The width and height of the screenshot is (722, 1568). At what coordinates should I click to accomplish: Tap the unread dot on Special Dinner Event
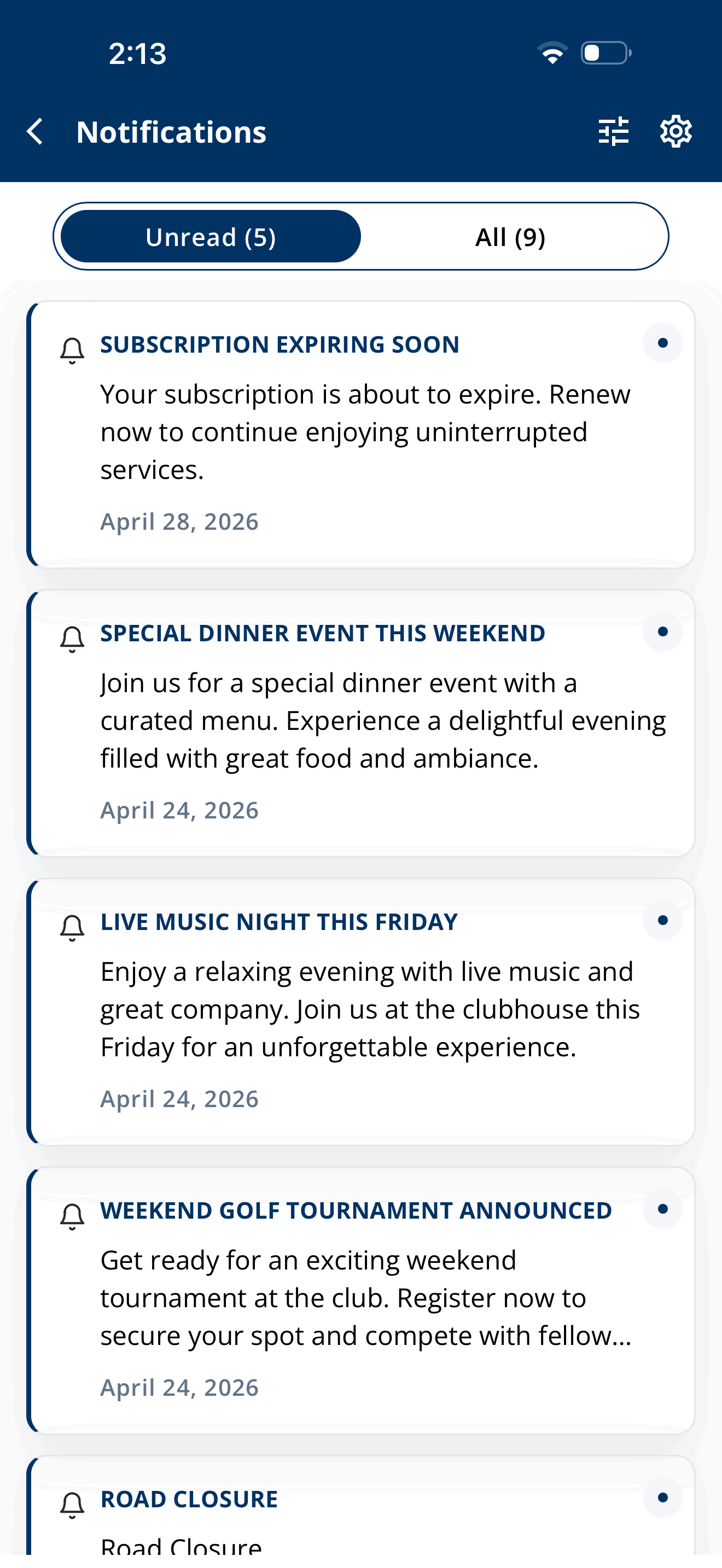pos(662,632)
